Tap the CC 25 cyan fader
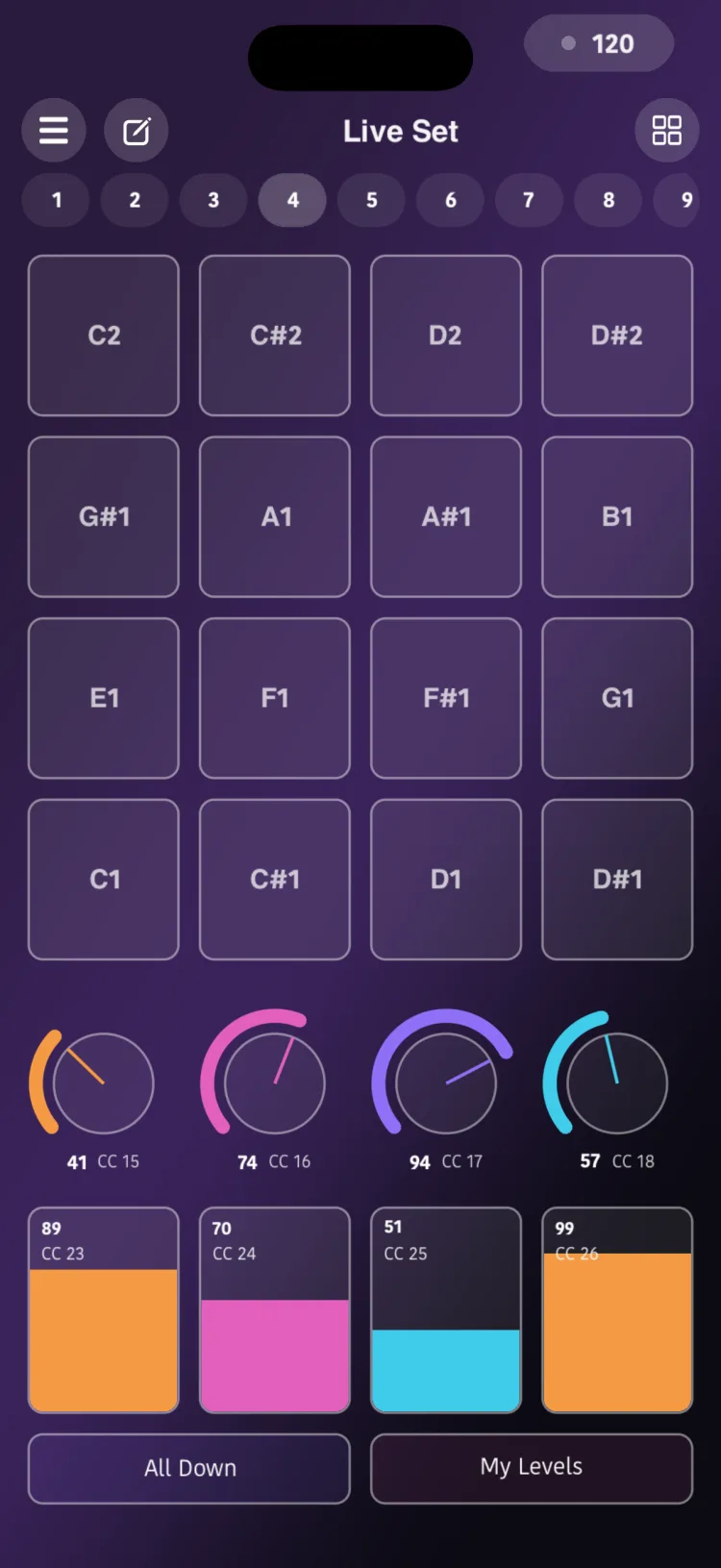Viewport: 721px width, 1568px height. pos(446,1310)
